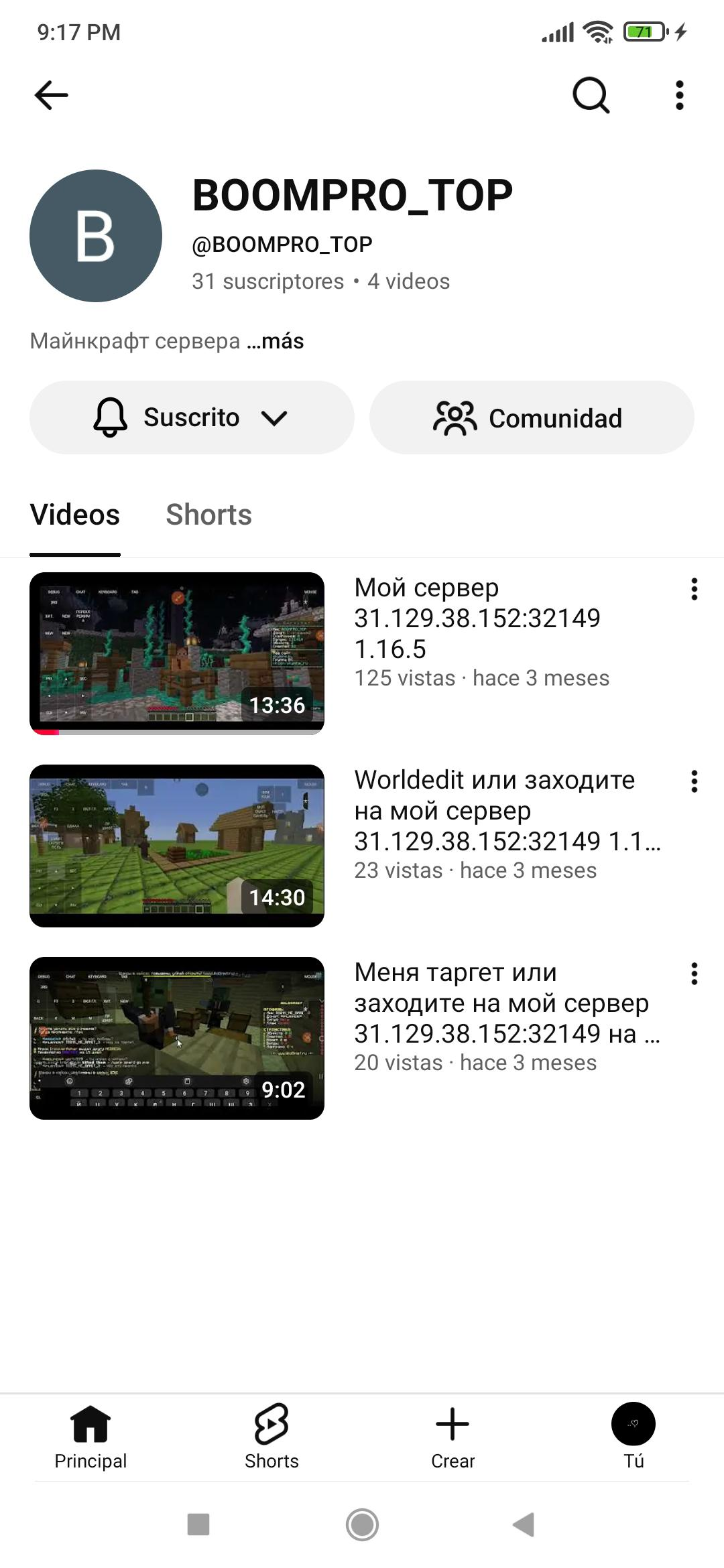
Task: Tap Crear to create content
Action: pyautogui.click(x=452, y=1436)
